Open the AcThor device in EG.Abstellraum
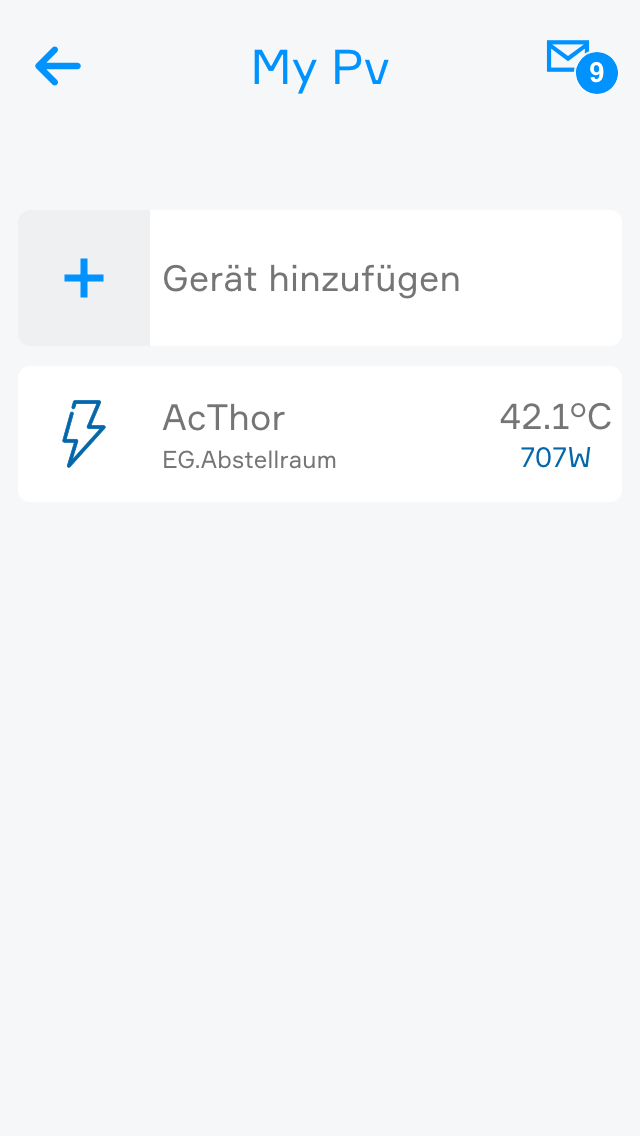This screenshot has width=640, height=1136. (320, 434)
